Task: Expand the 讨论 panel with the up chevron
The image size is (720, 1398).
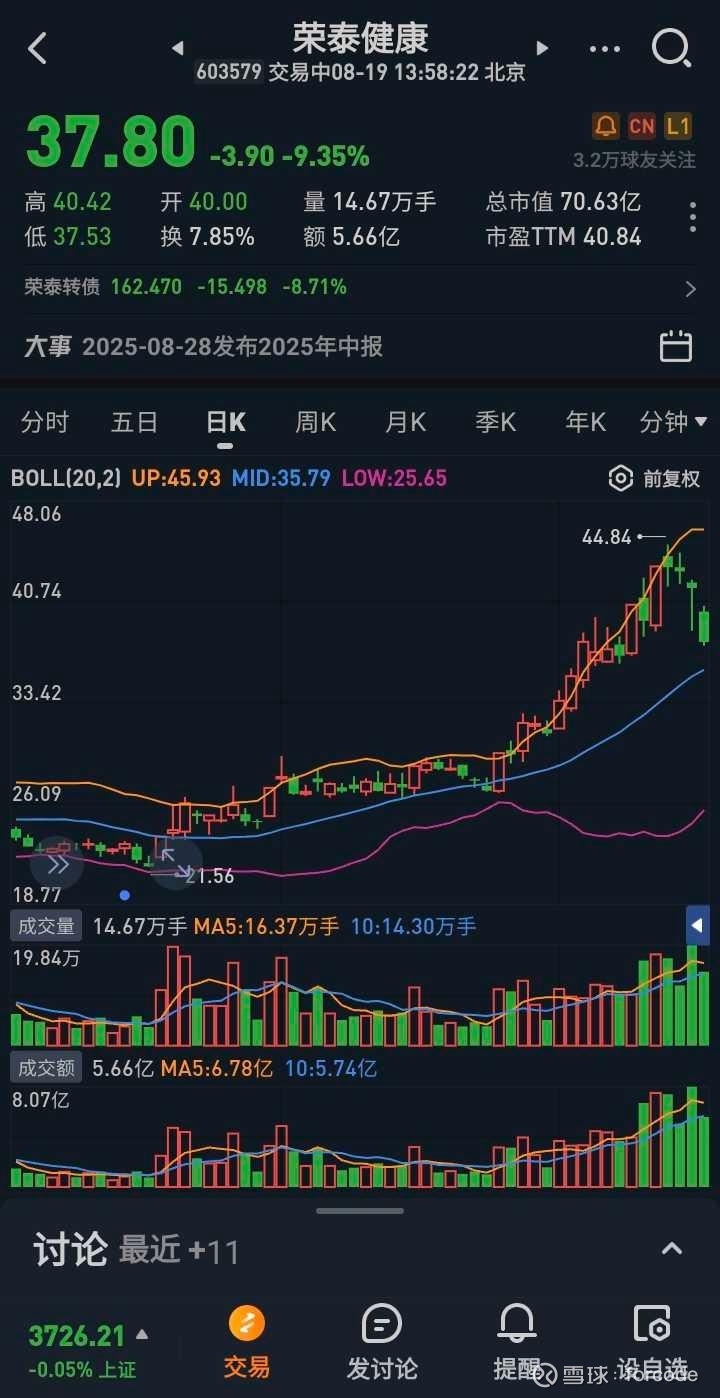Action: pos(672,1248)
